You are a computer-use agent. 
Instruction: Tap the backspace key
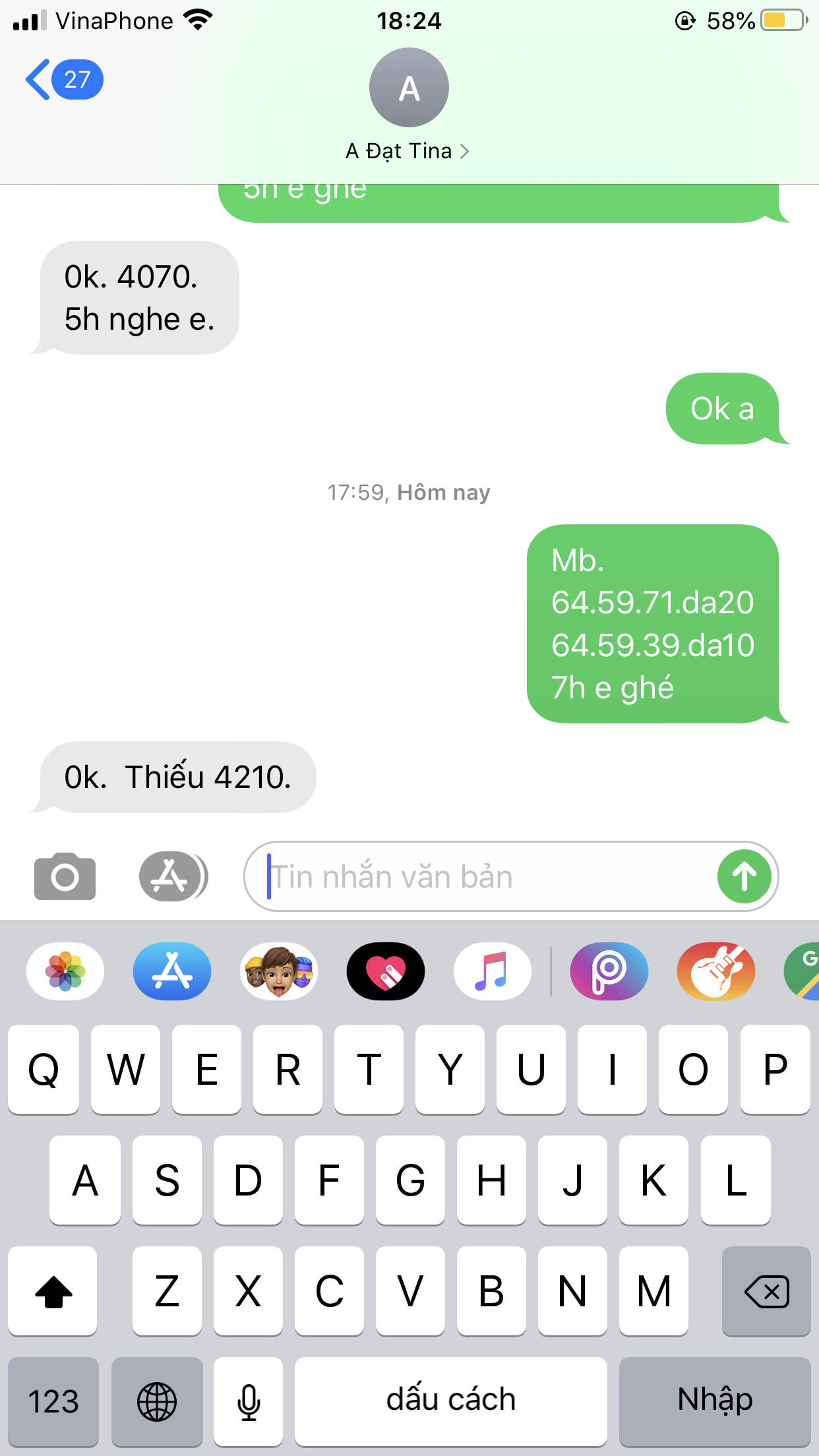[766, 1291]
